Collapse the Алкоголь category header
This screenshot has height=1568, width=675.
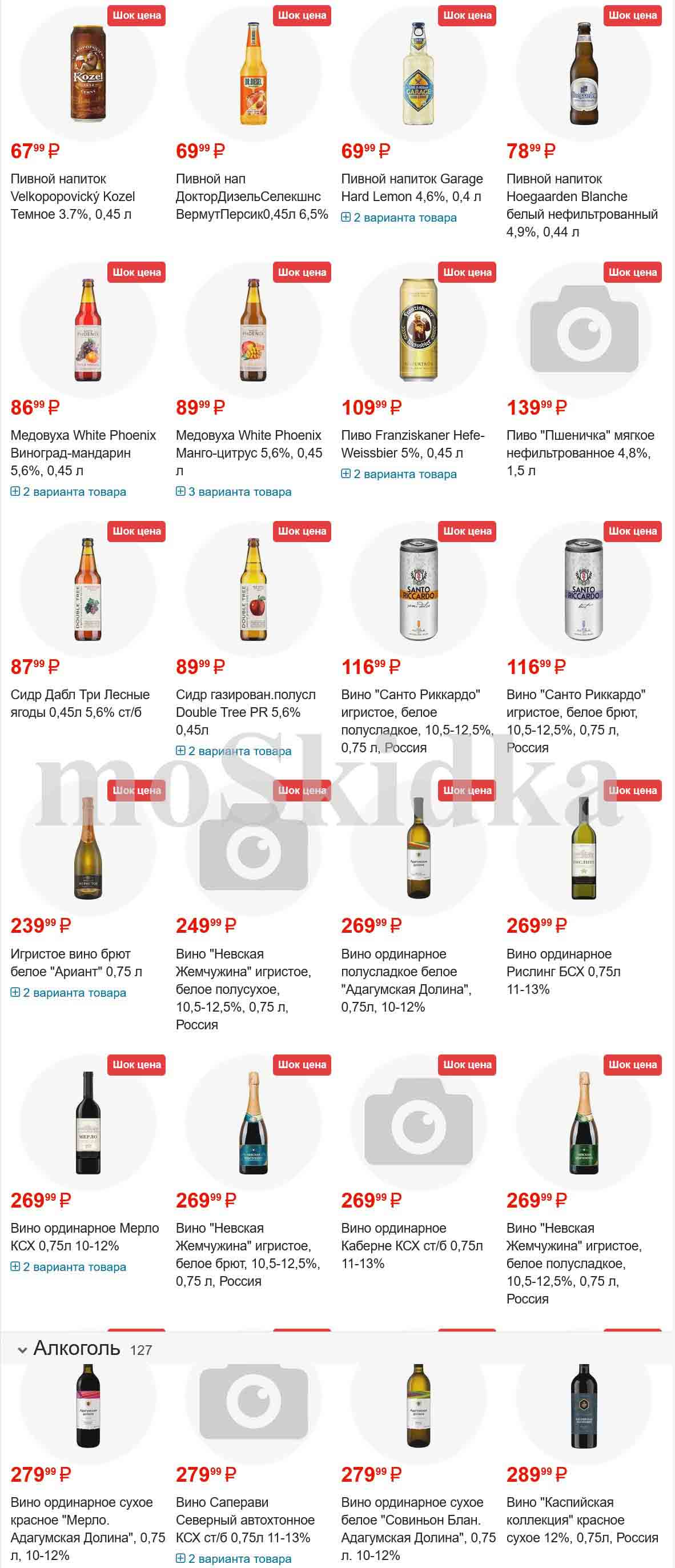22,1350
